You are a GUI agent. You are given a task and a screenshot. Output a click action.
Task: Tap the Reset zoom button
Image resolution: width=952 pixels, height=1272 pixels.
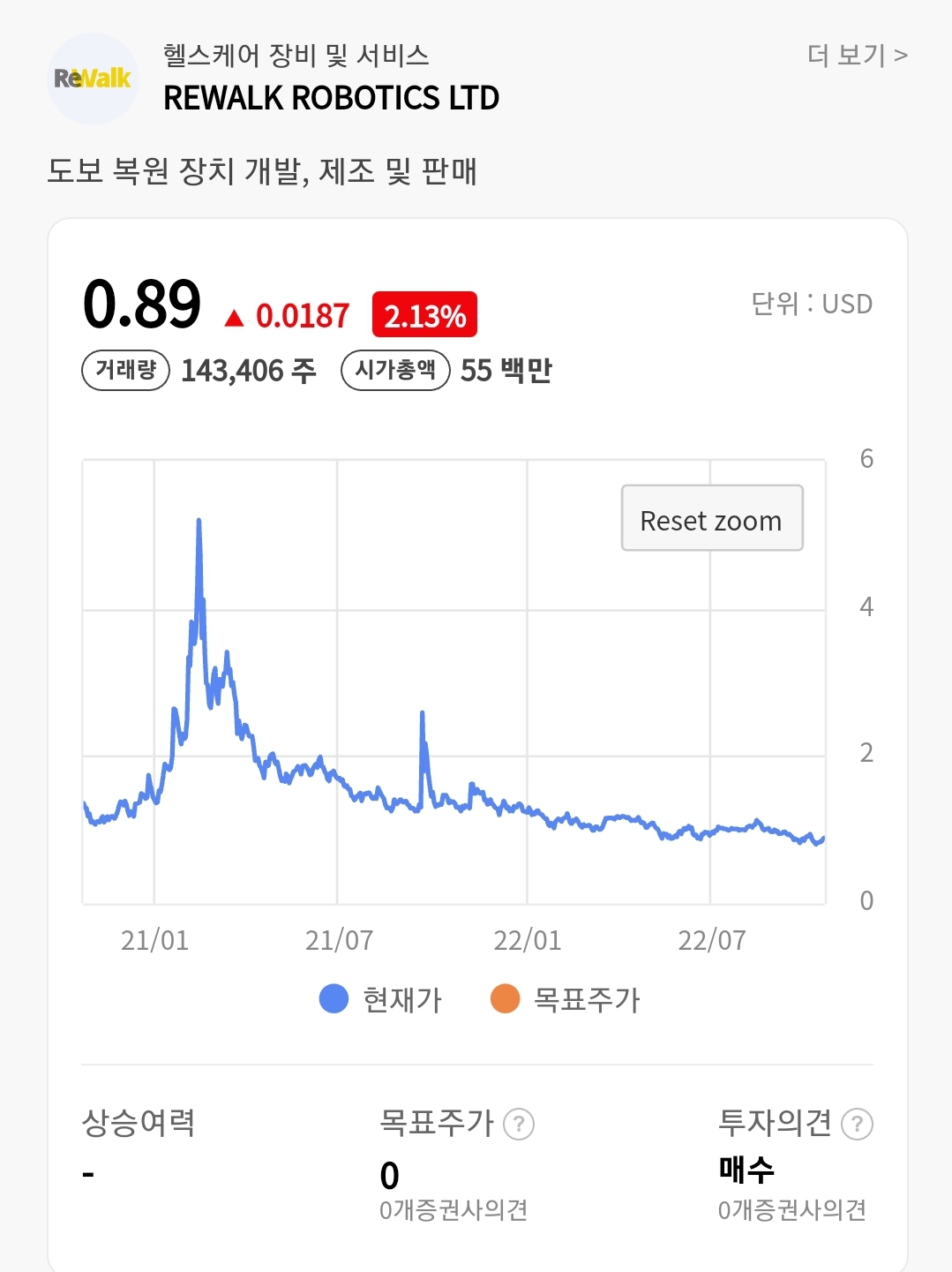pos(711,519)
